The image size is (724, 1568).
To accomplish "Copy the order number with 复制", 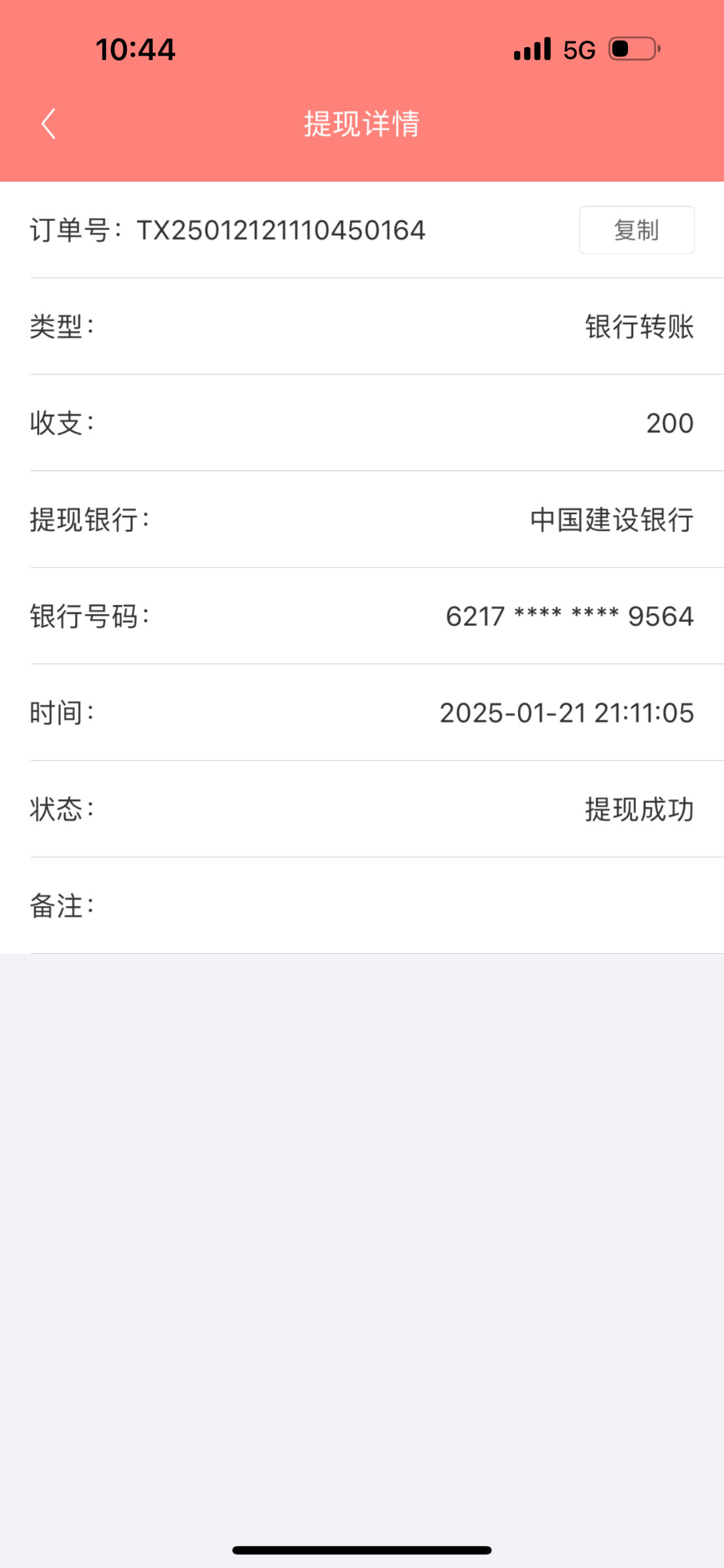I will pos(636,230).
